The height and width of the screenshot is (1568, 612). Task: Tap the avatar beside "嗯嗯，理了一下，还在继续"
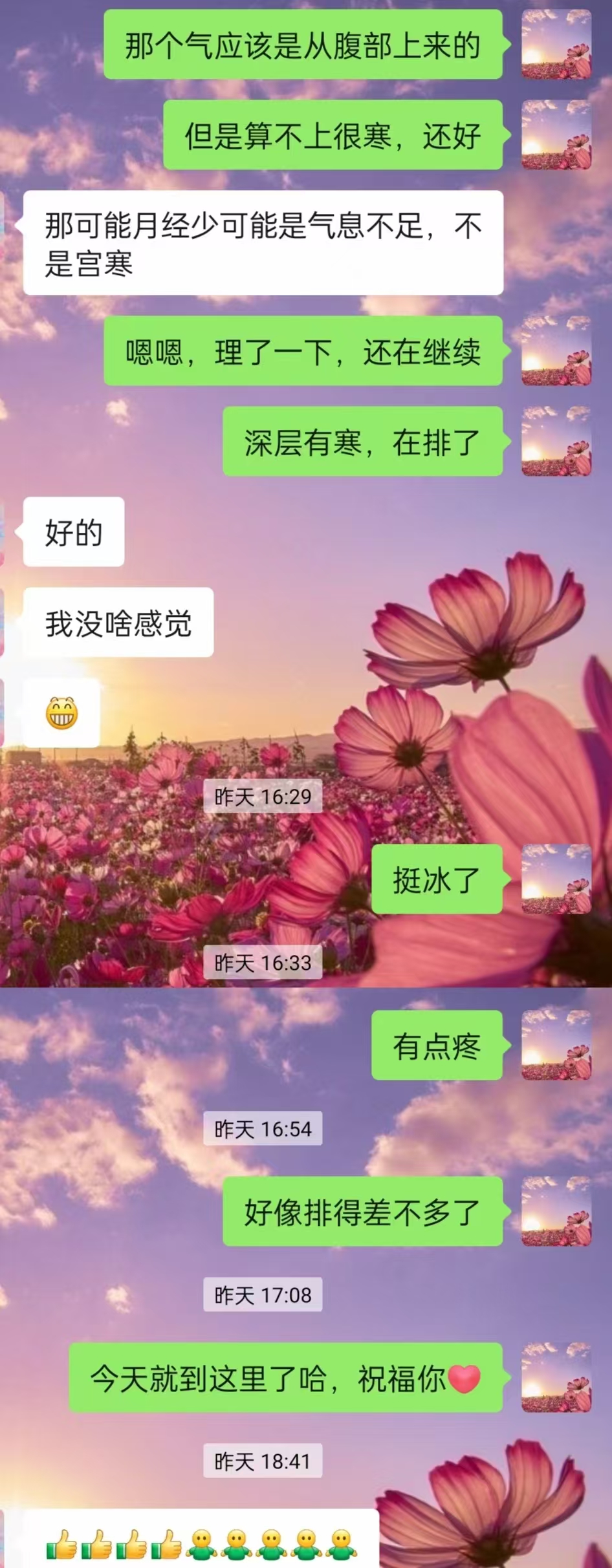[x=556, y=351]
